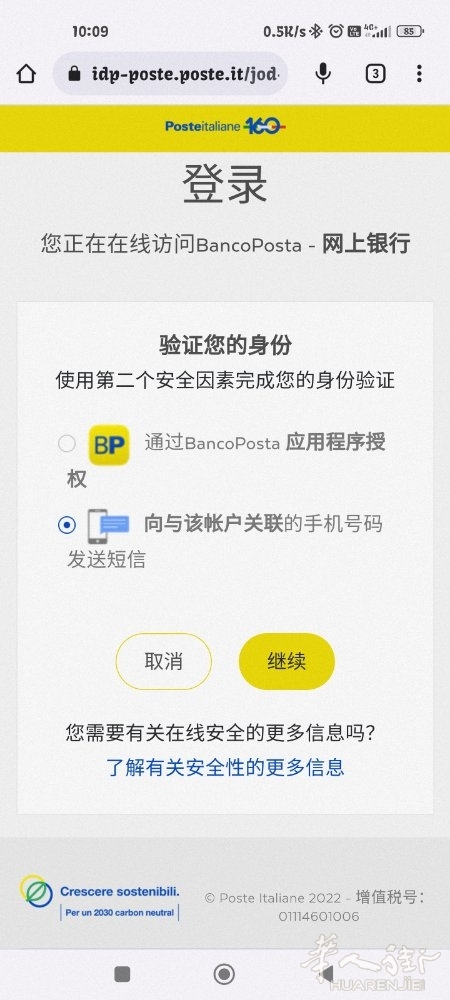The height and width of the screenshot is (1000, 450).
Task: Open the tab switcher showing 3 tabs
Action: pyautogui.click(x=375, y=74)
